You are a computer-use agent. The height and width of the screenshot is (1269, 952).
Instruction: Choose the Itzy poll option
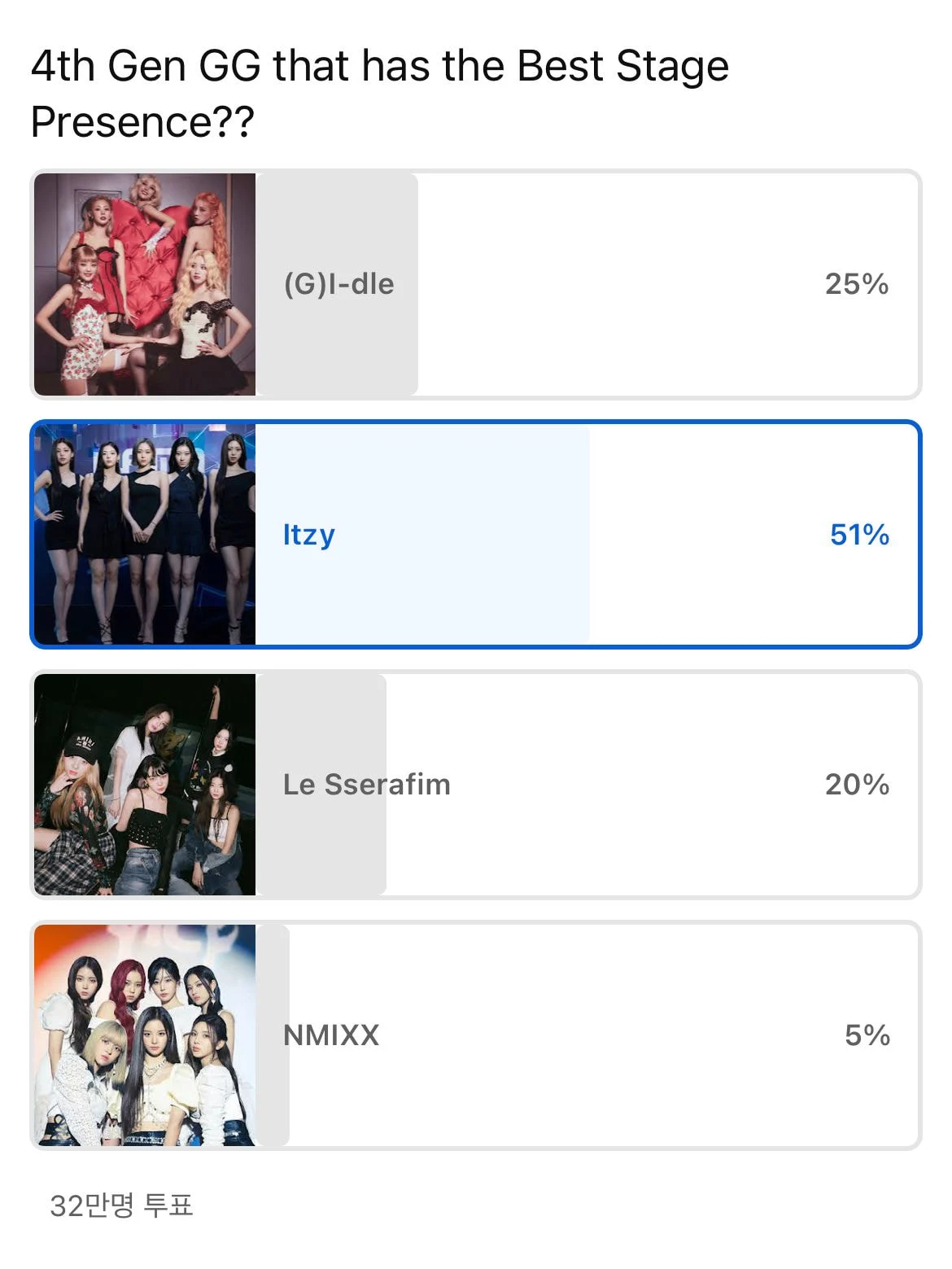[475, 534]
